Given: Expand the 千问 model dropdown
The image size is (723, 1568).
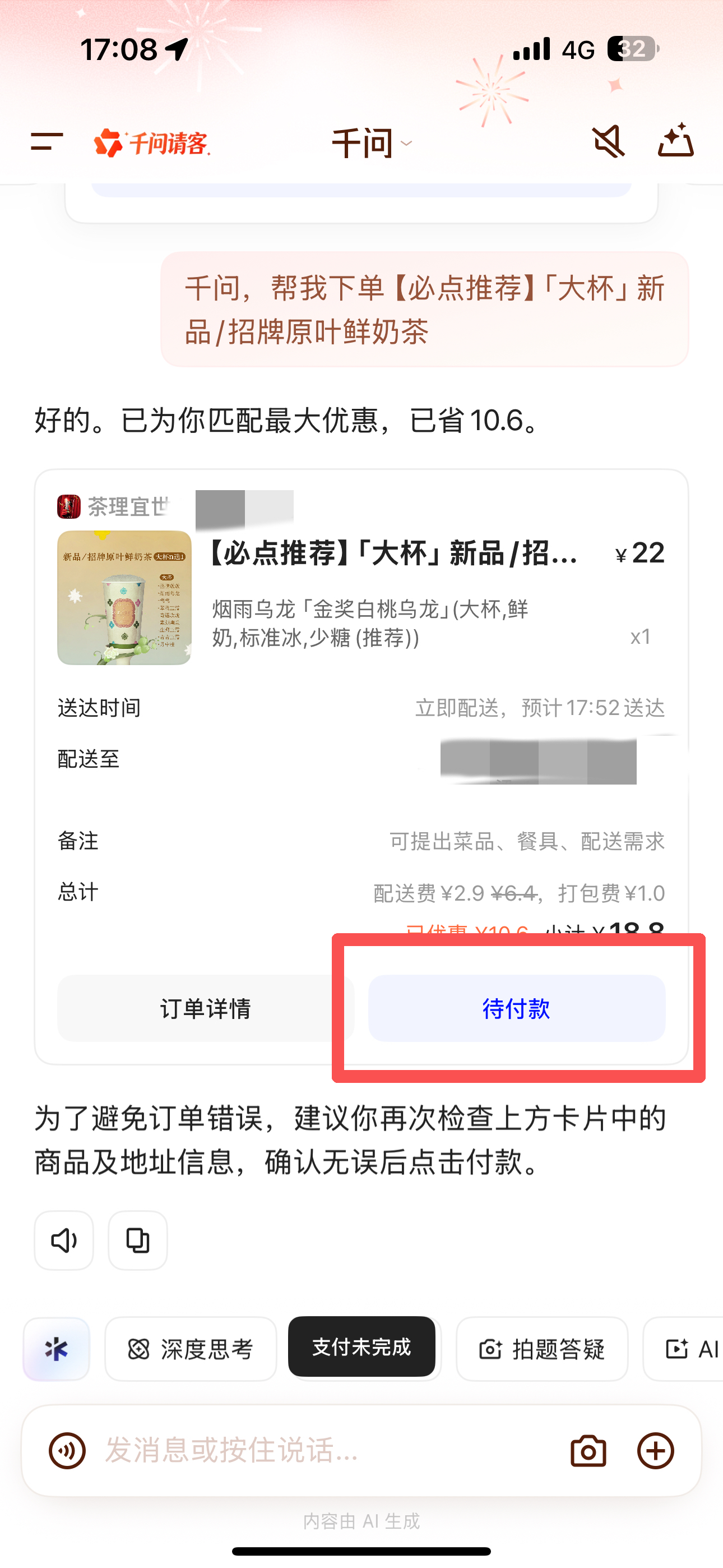Looking at the screenshot, I should pyautogui.click(x=371, y=144).
